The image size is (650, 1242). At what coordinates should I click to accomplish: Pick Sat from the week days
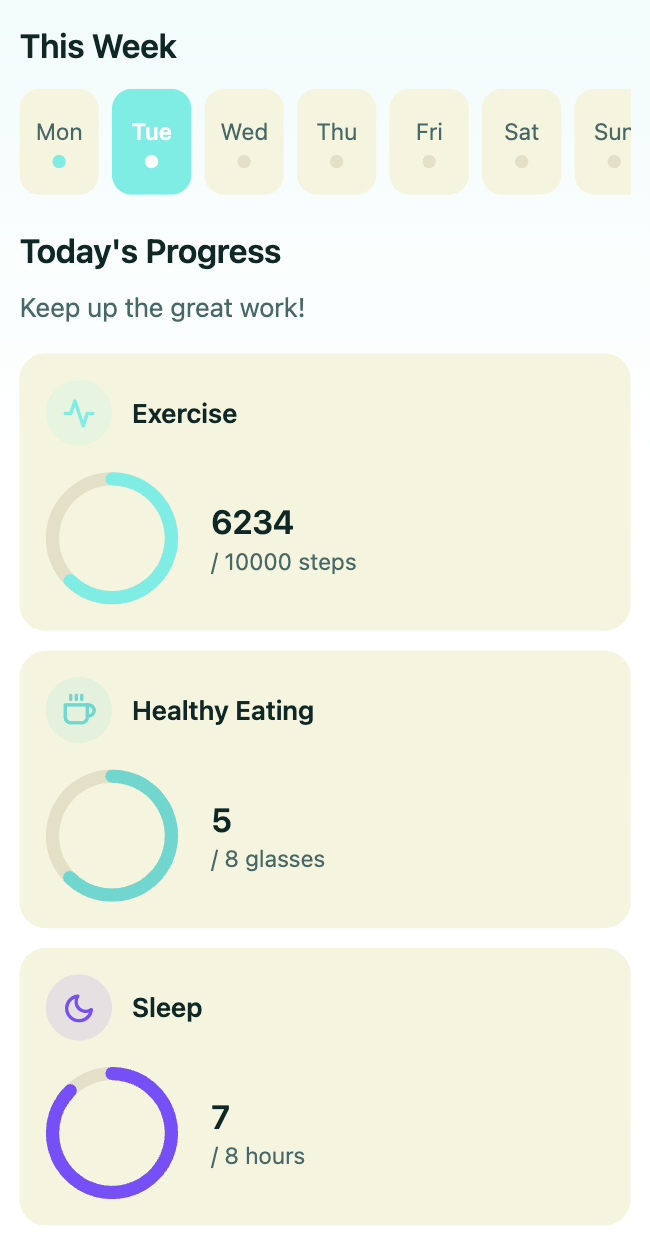point(521,142)
